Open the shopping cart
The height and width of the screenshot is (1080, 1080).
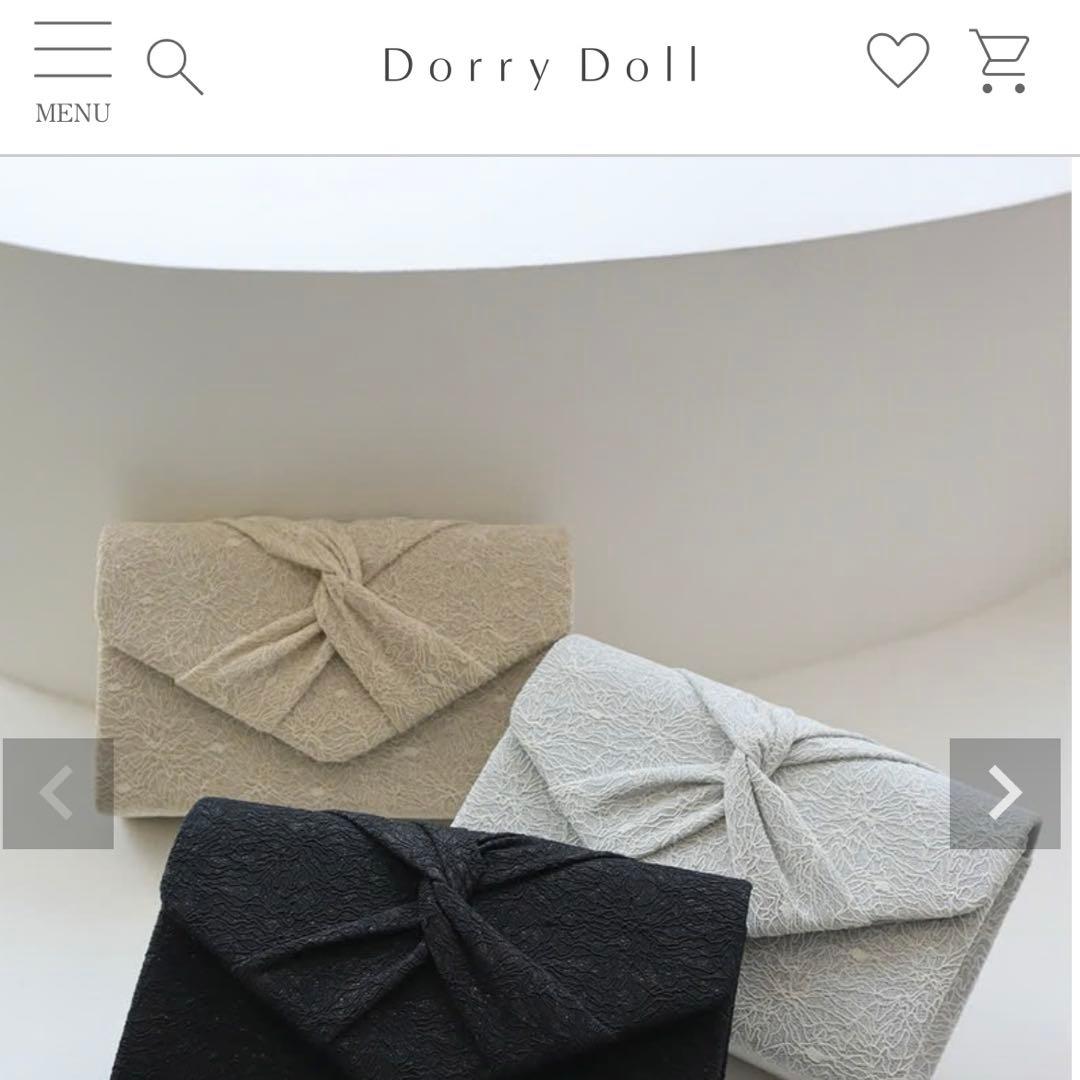999,61
